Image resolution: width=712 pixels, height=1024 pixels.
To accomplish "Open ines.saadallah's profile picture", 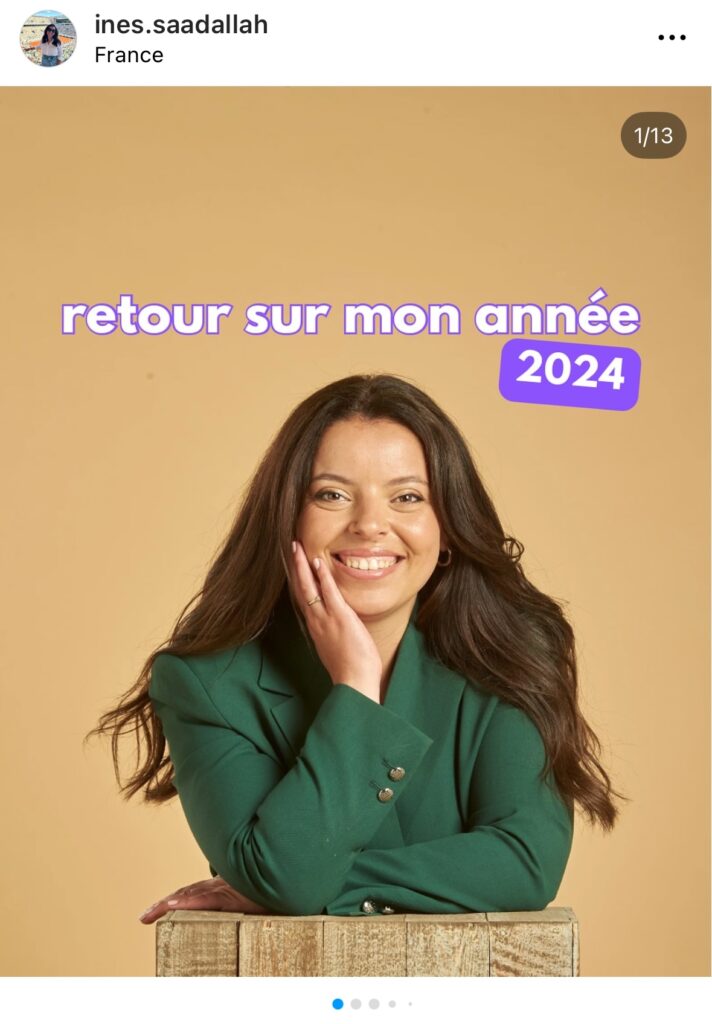I will [x=47, y=39].
